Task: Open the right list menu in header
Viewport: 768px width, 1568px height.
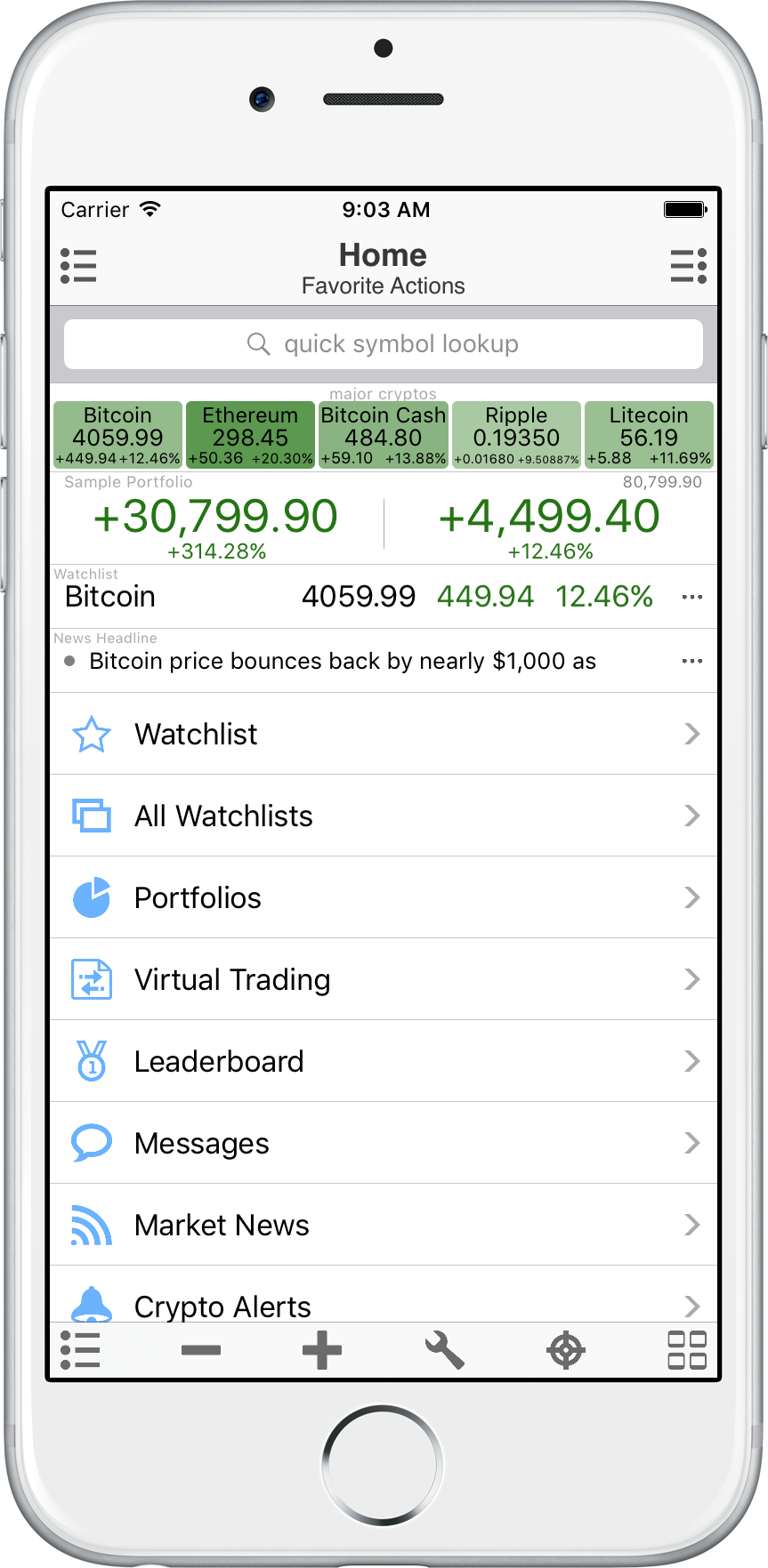Action: coord(689,266)
